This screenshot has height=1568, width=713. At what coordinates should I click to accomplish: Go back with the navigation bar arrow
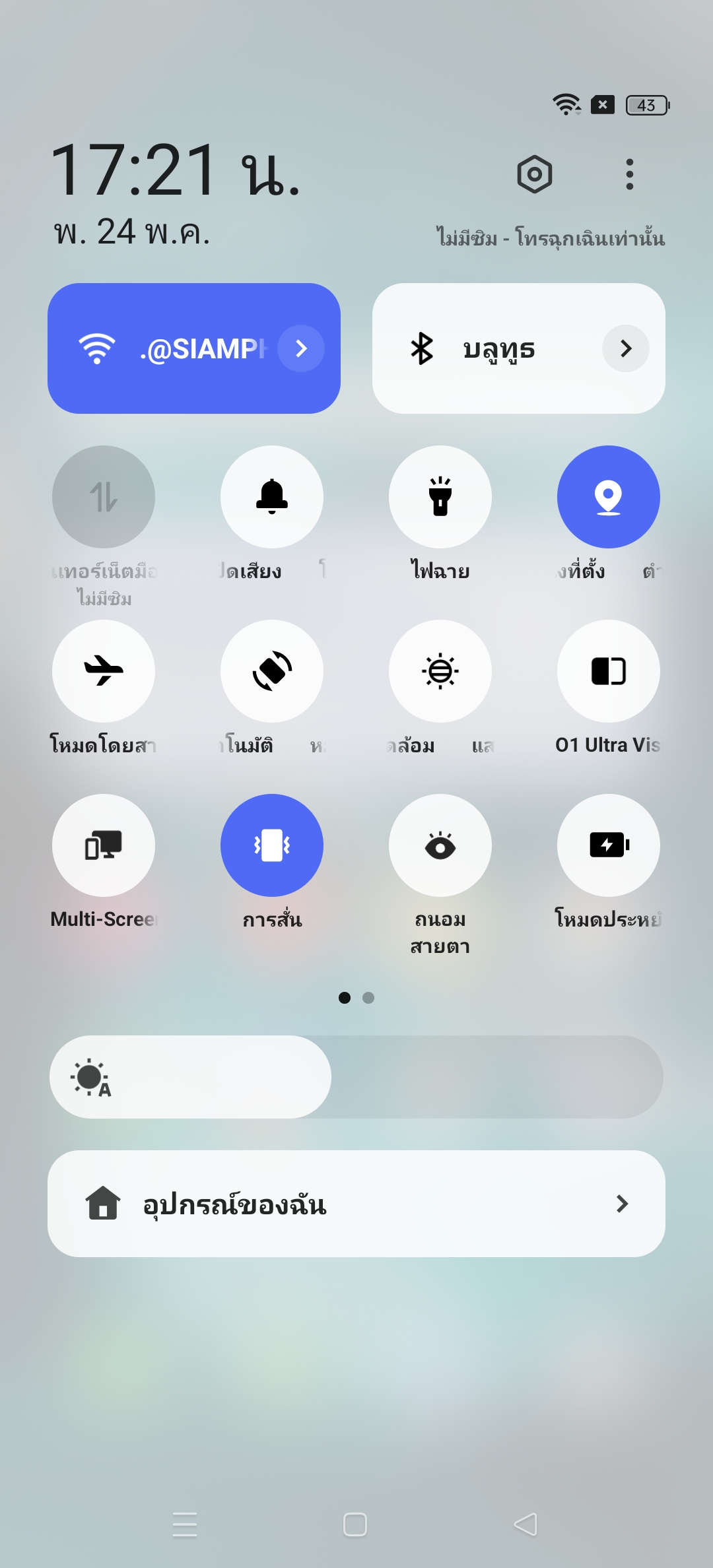click(526, 1524)
